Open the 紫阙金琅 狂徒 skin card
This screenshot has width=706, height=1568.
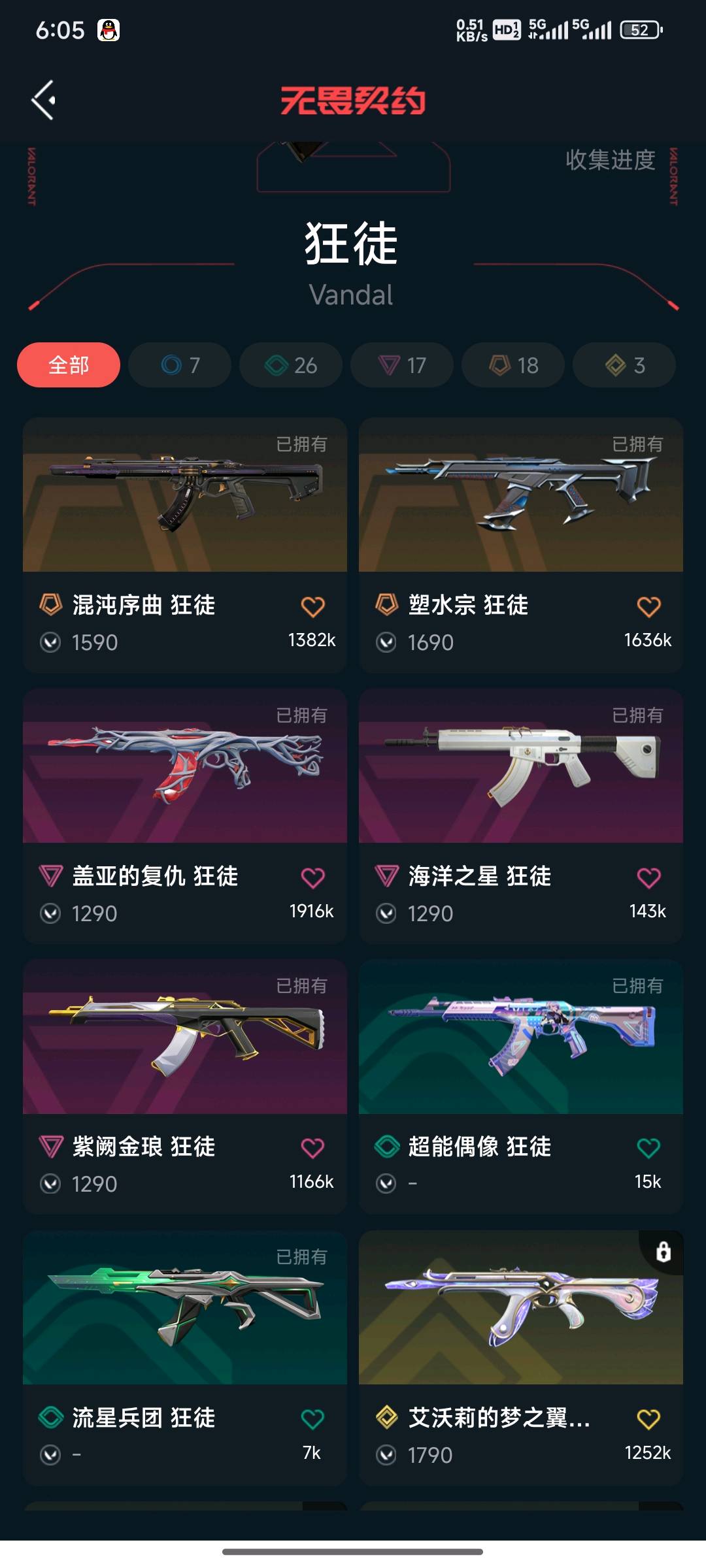pyautogui.click(x=185, y=1037)
